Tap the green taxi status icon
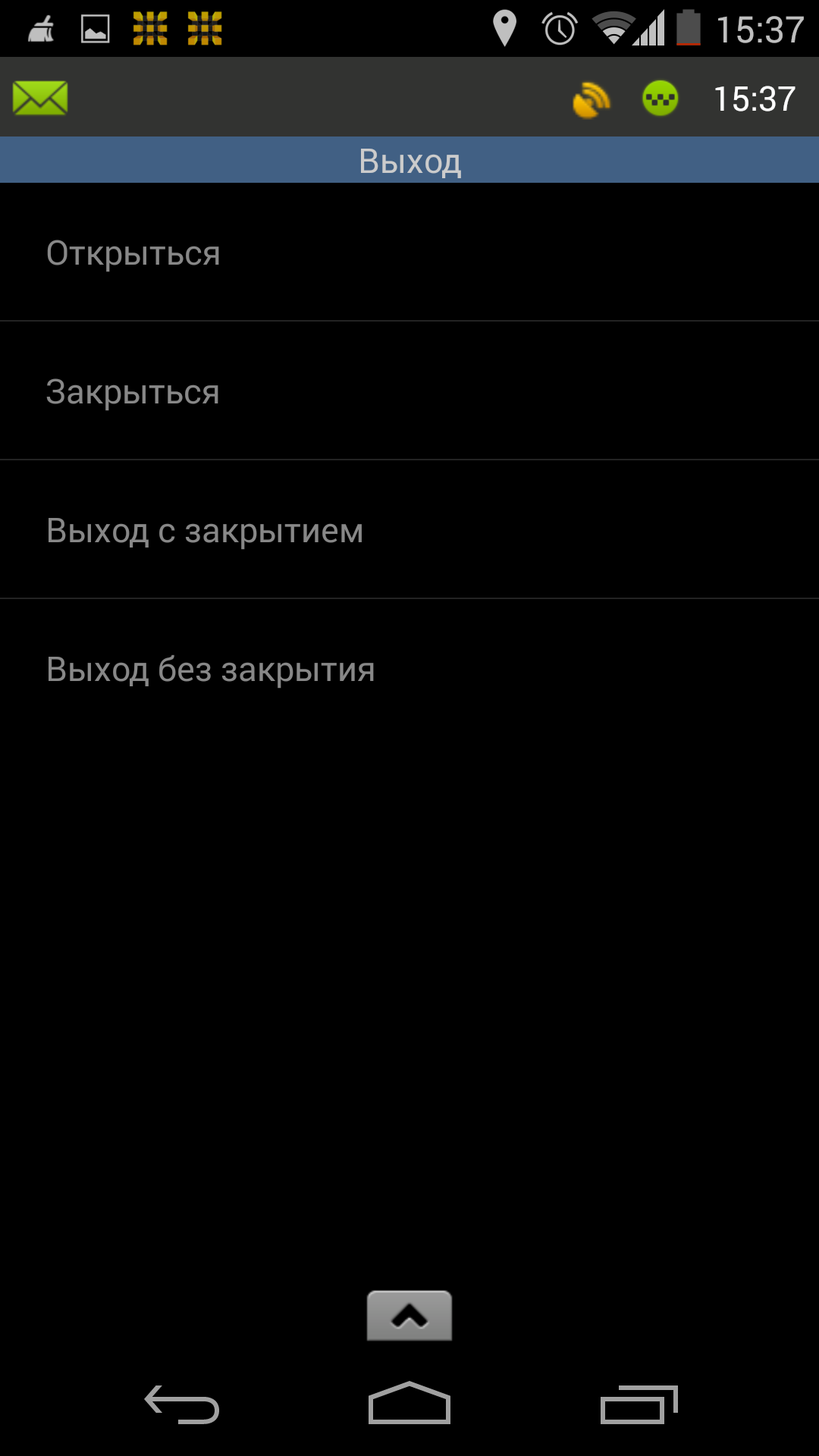 pyautogui.click(x=660, y=99)
